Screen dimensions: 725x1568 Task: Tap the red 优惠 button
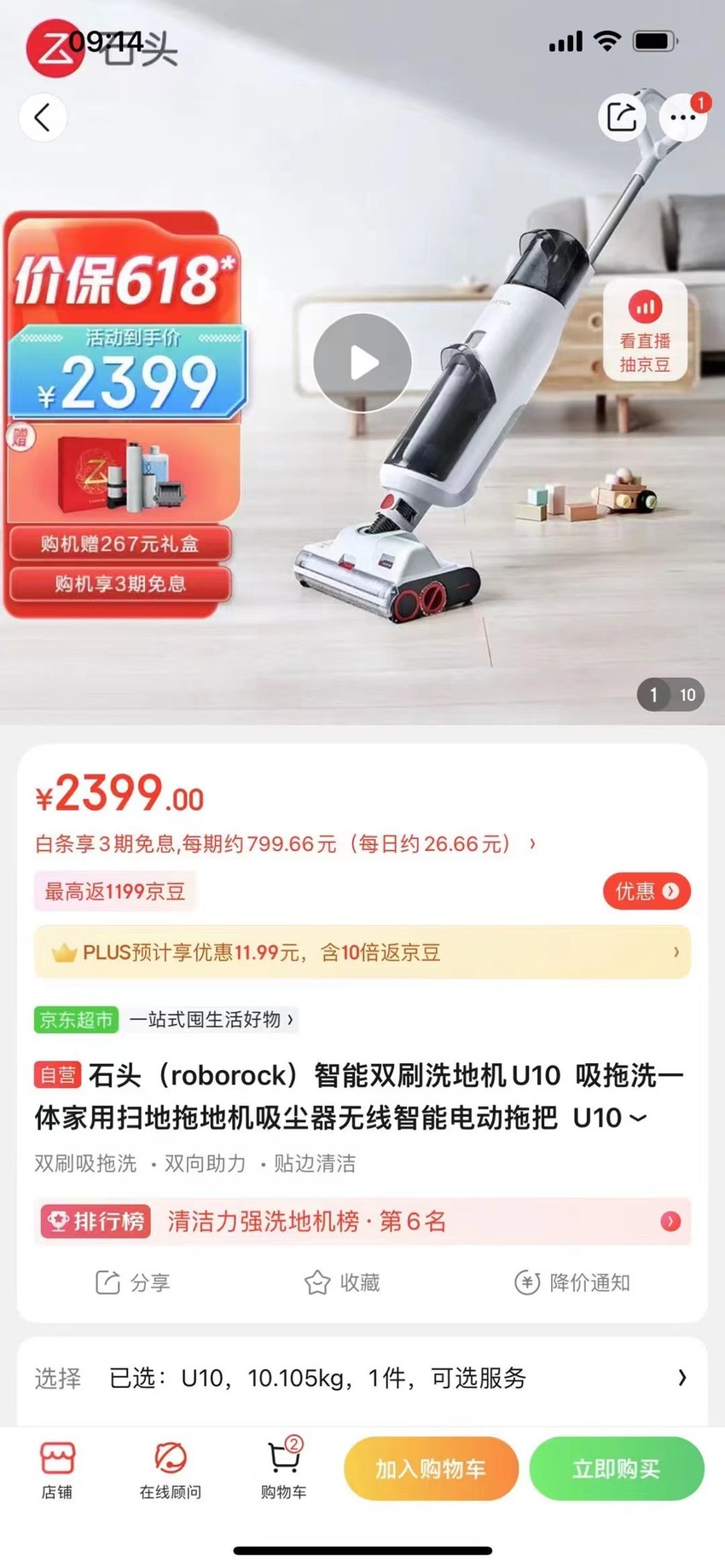pos(647,891)
